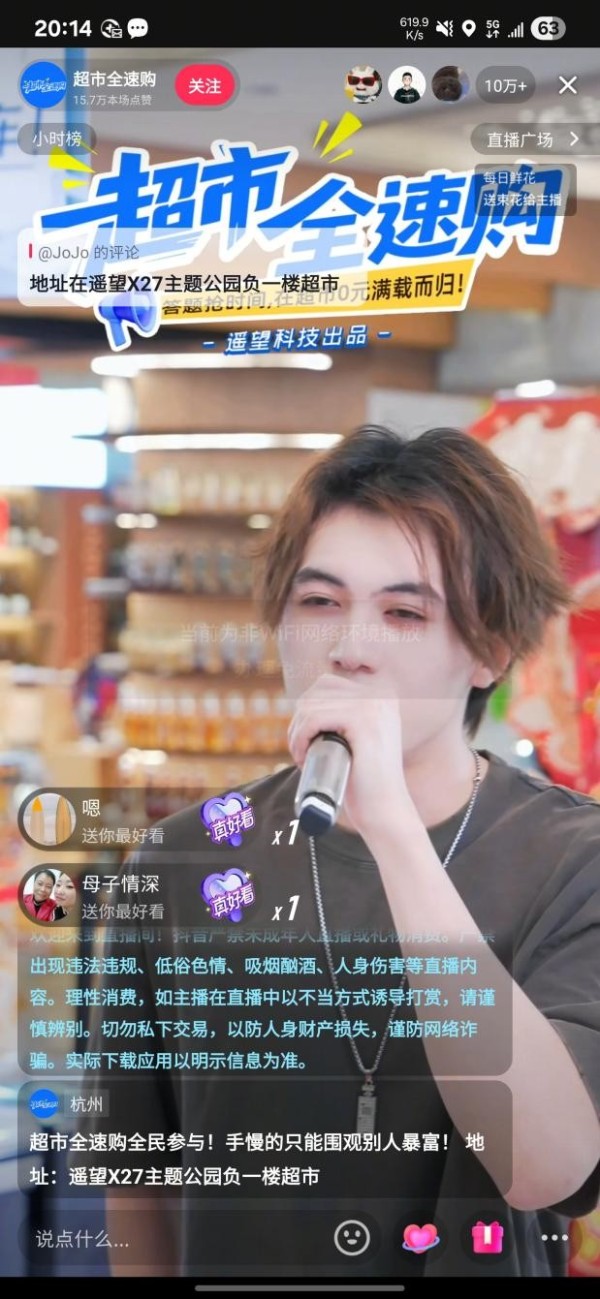600x1299 pixels.
Task: Open the 10万+ viewer list
Action: [x=505, y=86]
